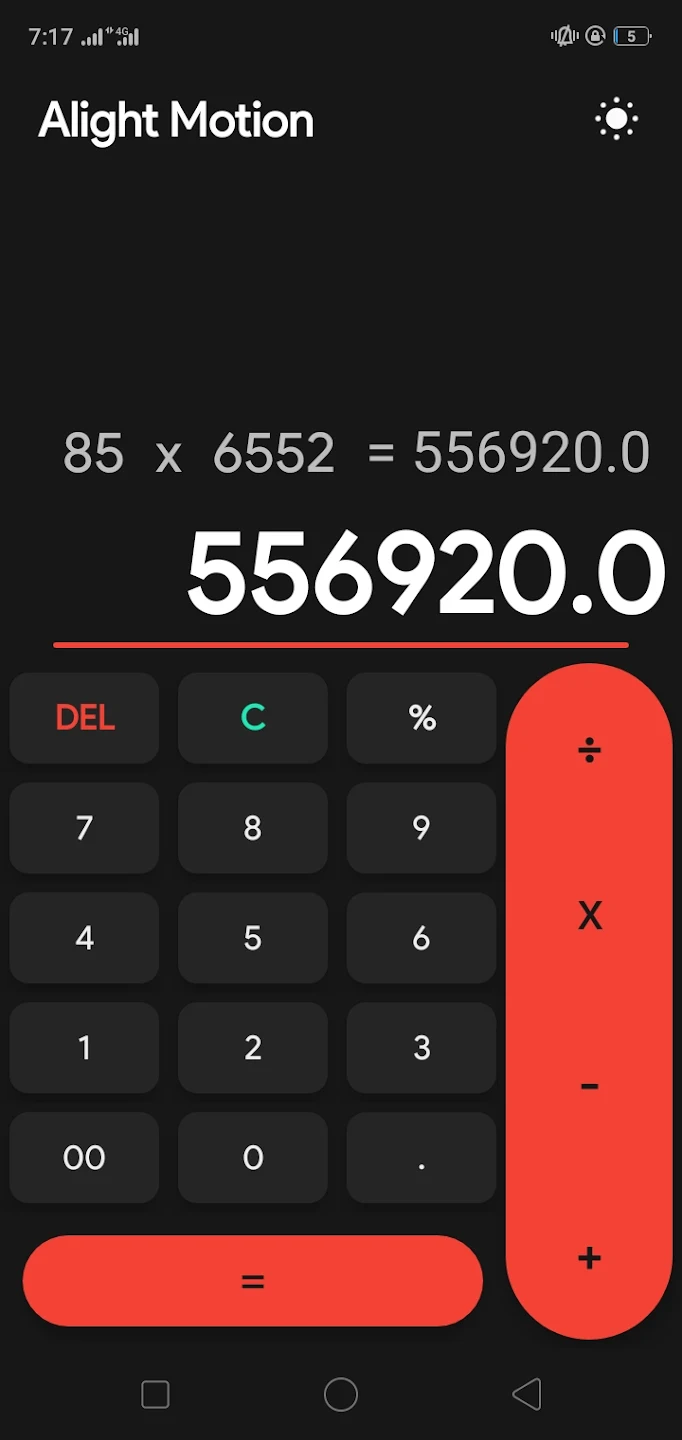This screenshot has width=682, height=1440.
Task: Enter the digit 9
Action: (x=421, y=828)
